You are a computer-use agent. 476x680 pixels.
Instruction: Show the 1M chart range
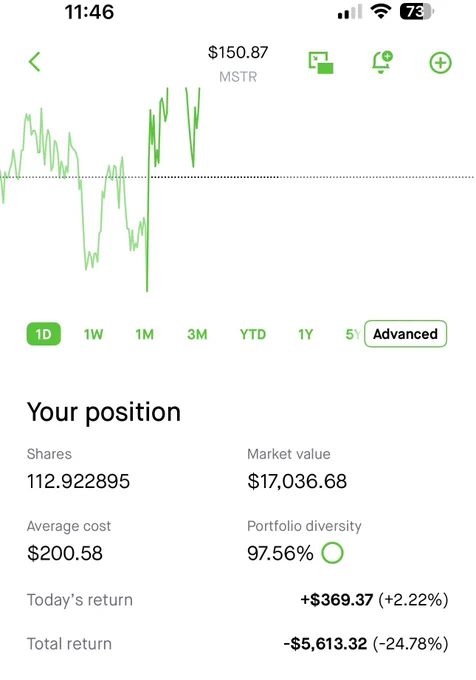(144, 334)
